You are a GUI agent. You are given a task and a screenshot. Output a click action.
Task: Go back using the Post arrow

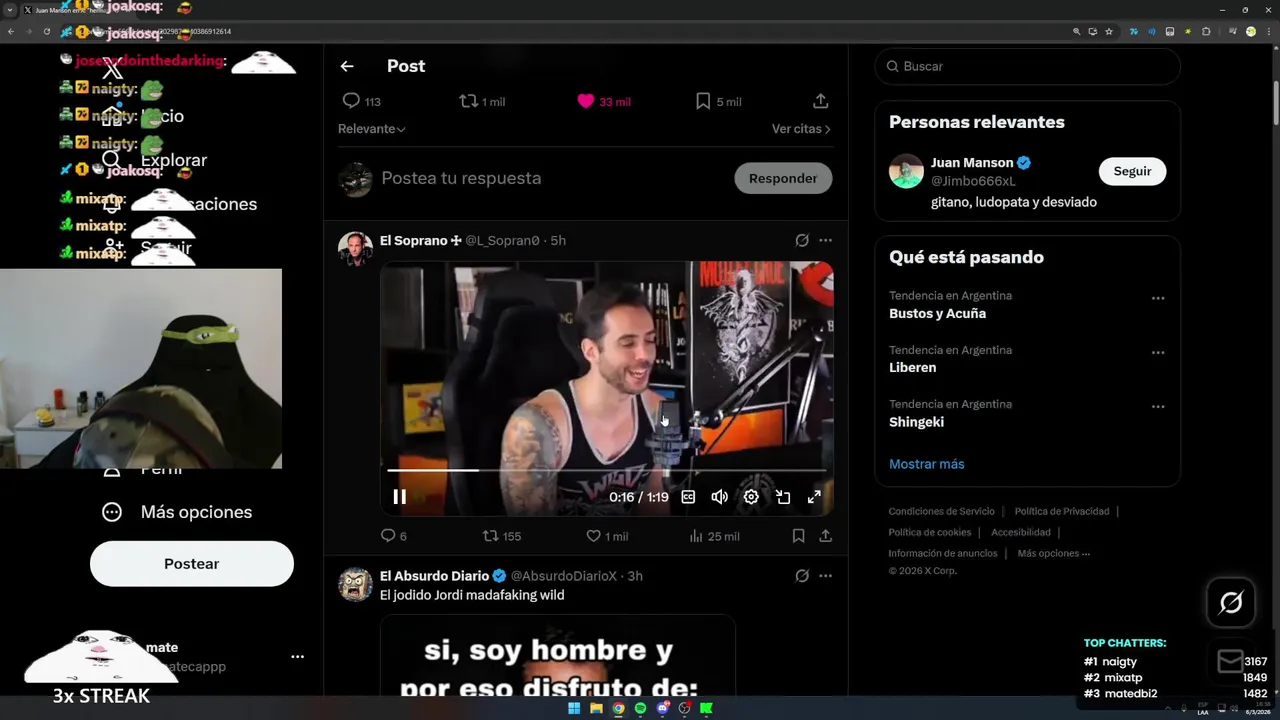(347, 66)
